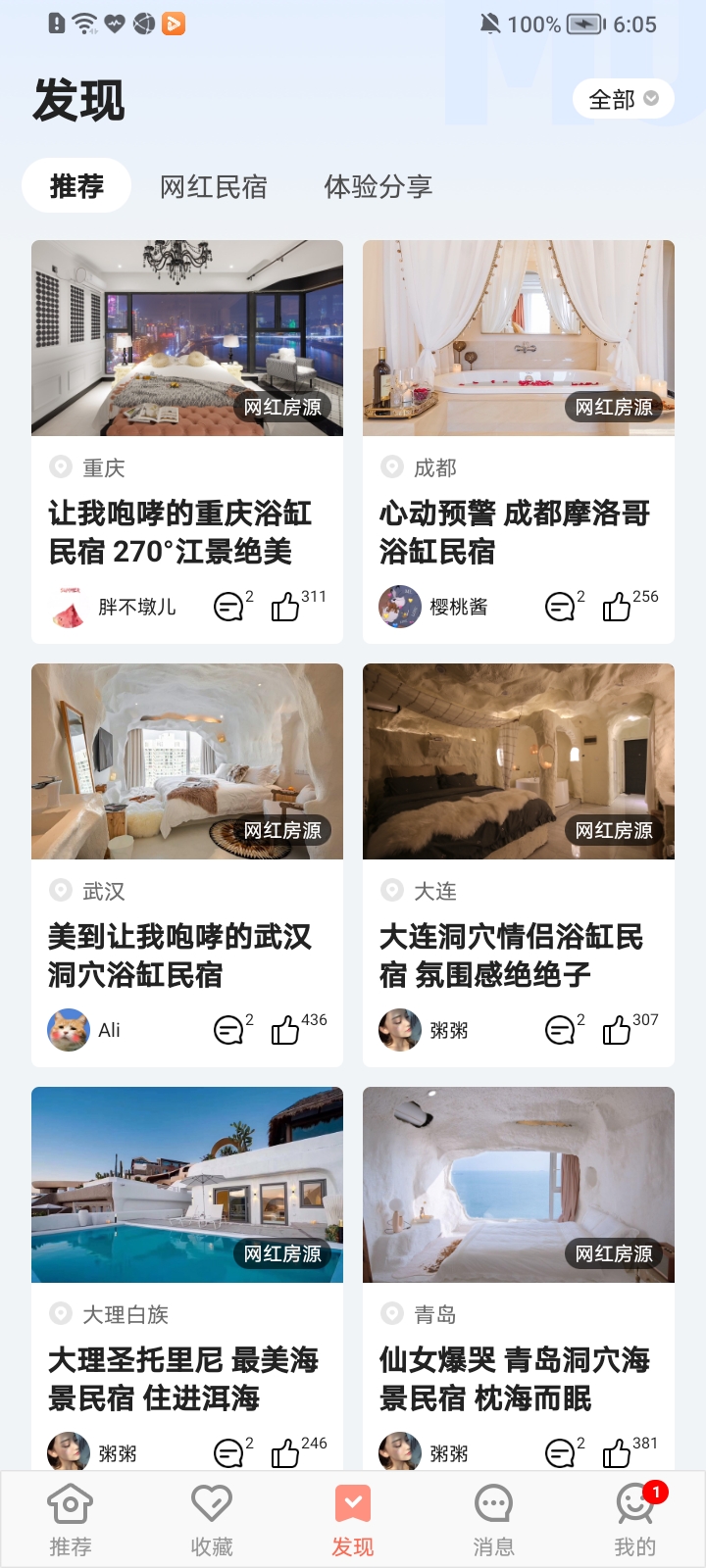Go to 推荐 in the bottom navigation
This screenshot has height=1568, width=706.
coord(71,1521)
